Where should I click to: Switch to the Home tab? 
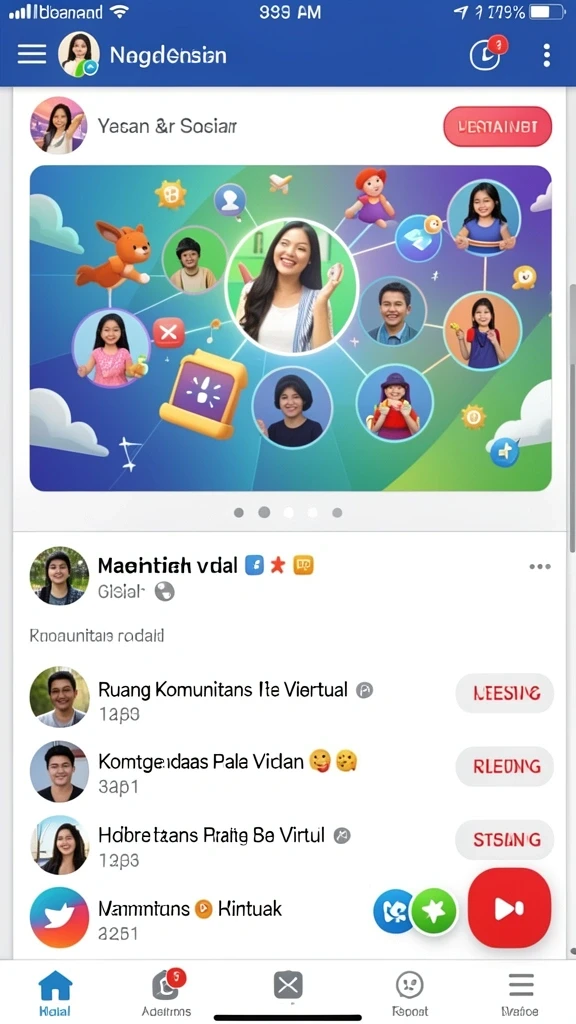(55, 993)
